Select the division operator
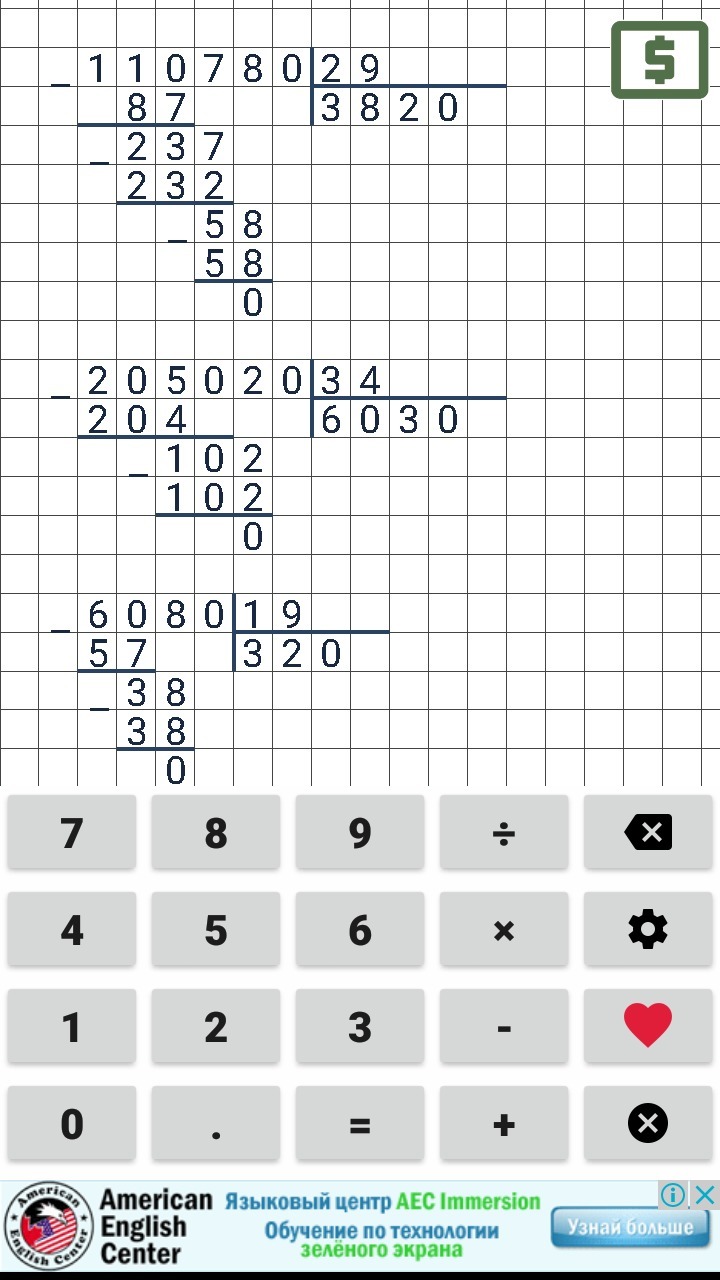The height and width of the screenshot is (1280, 720). pyautogui.click(x=504, y=832)
